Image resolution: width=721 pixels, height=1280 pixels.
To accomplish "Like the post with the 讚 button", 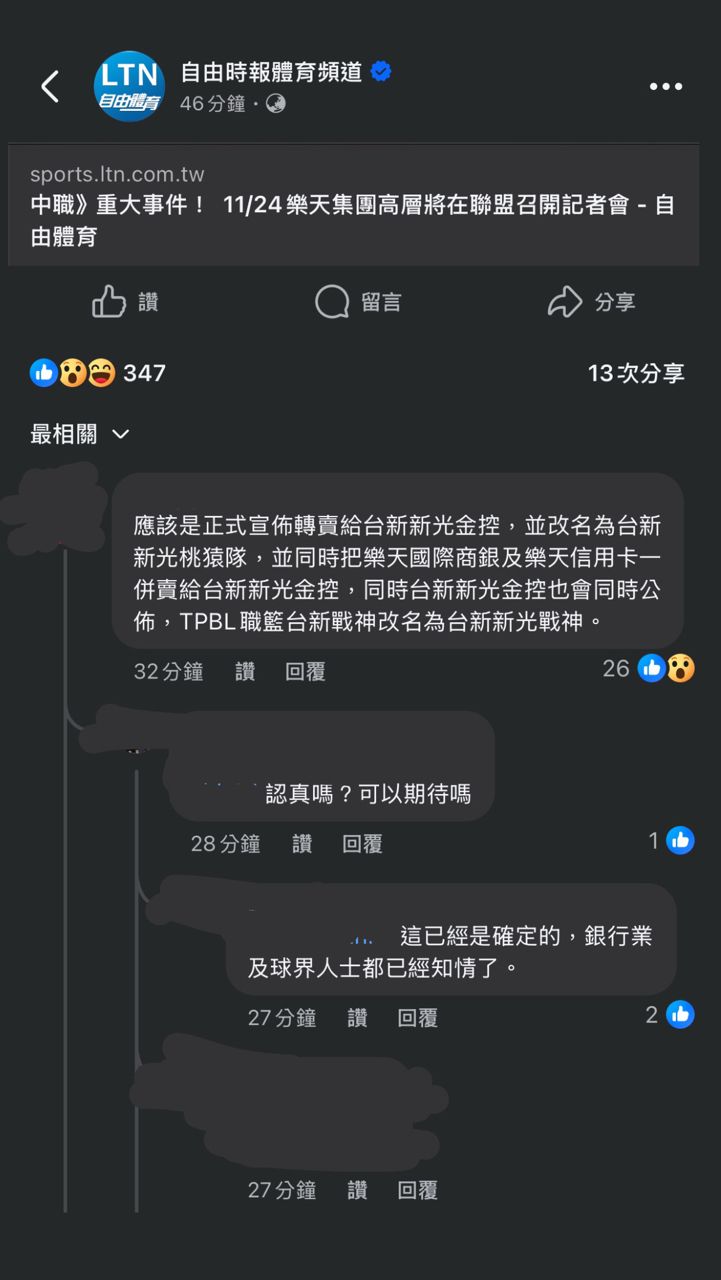I will (125, 302).
